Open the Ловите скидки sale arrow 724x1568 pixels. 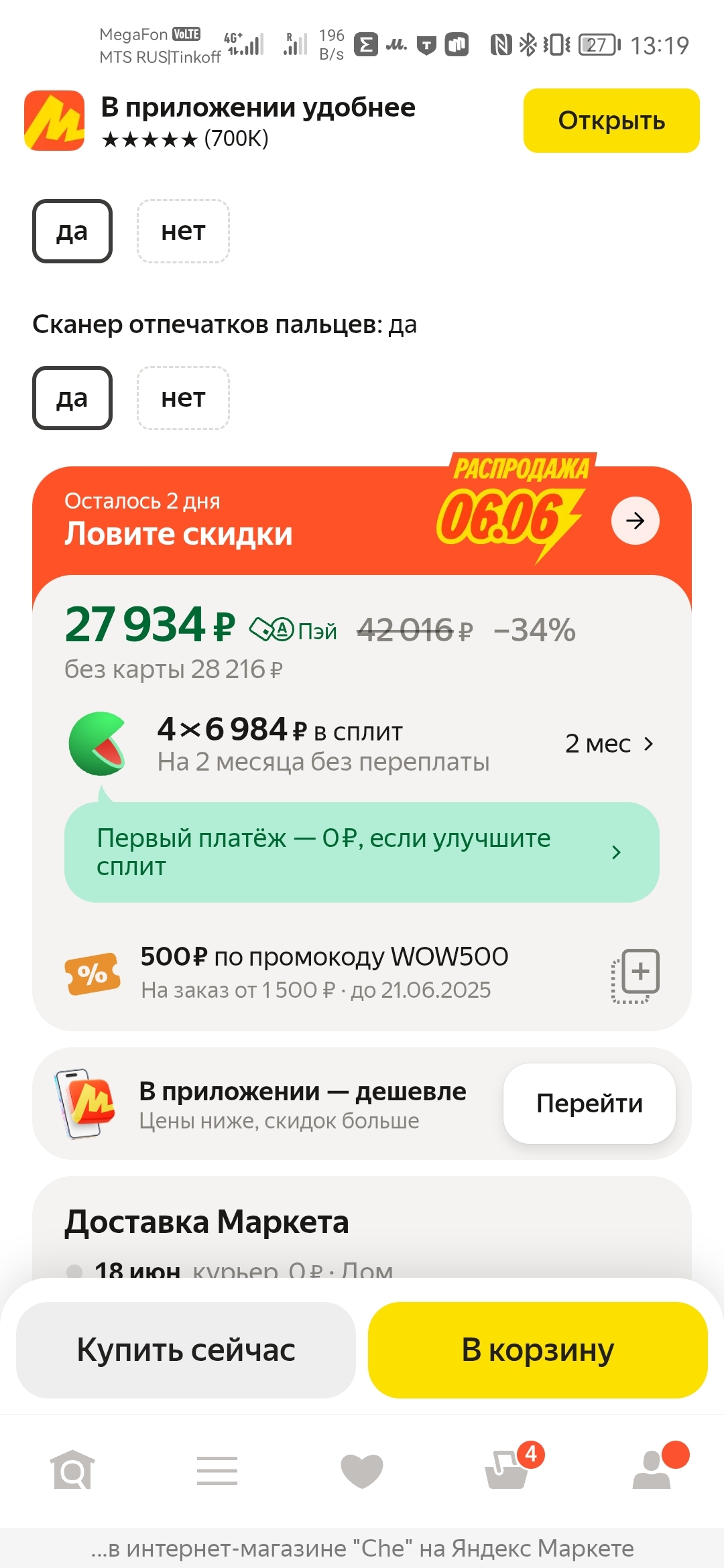[635, 521]
